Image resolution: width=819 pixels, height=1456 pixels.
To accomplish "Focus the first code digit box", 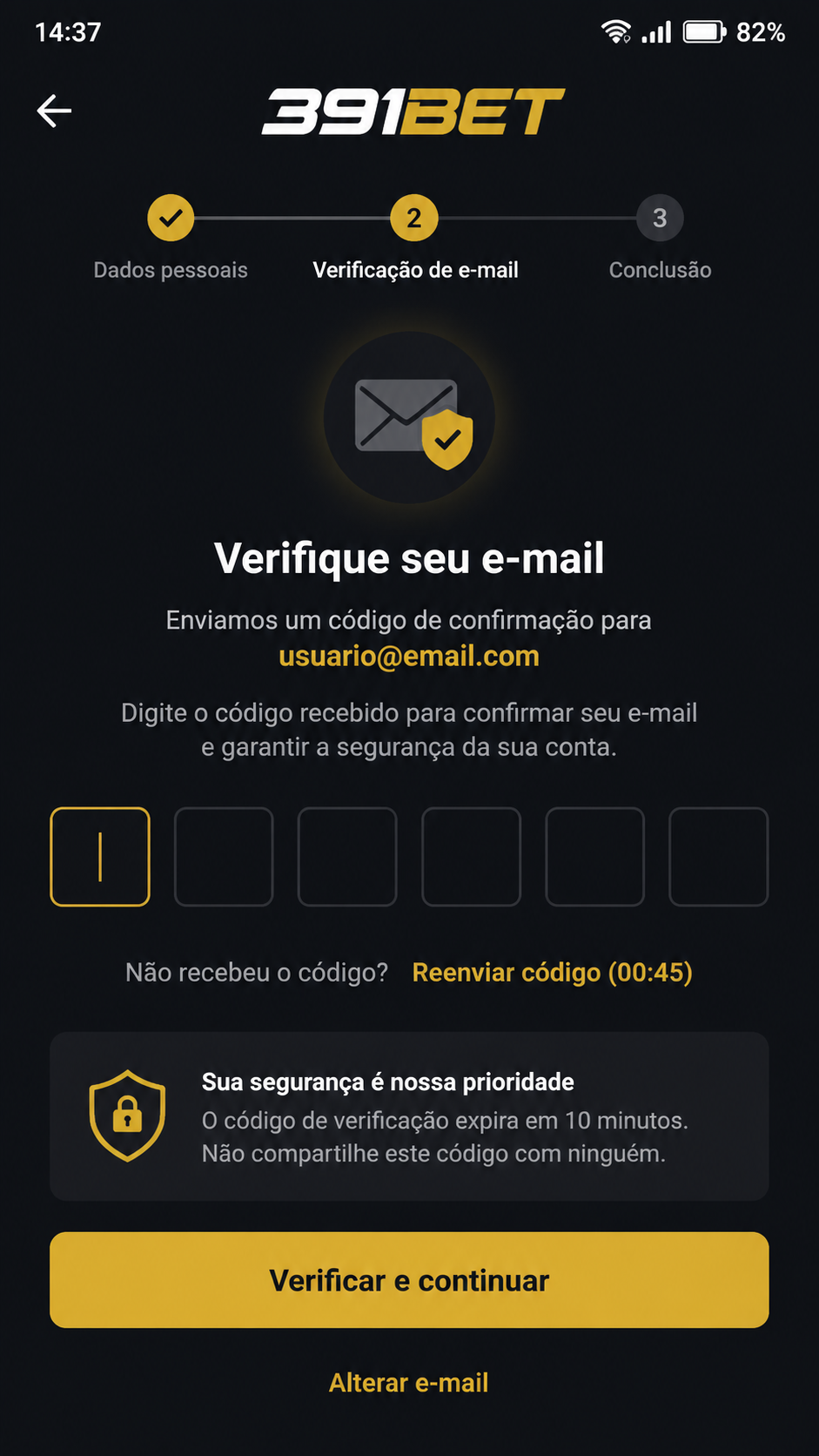I will pyautogui.click(x=100, y=857).
